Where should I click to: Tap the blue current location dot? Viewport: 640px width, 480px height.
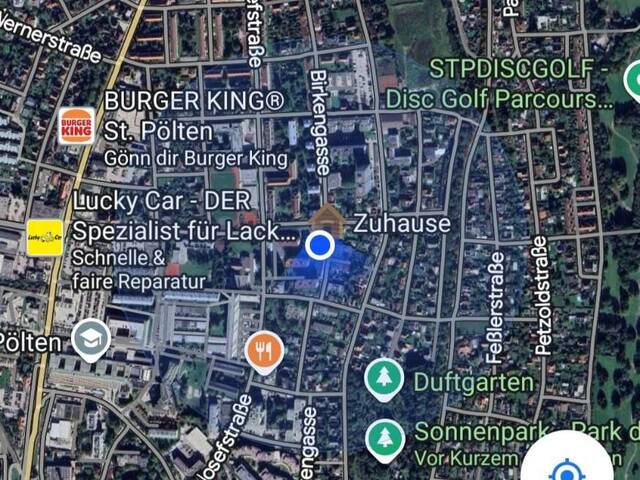320,245
